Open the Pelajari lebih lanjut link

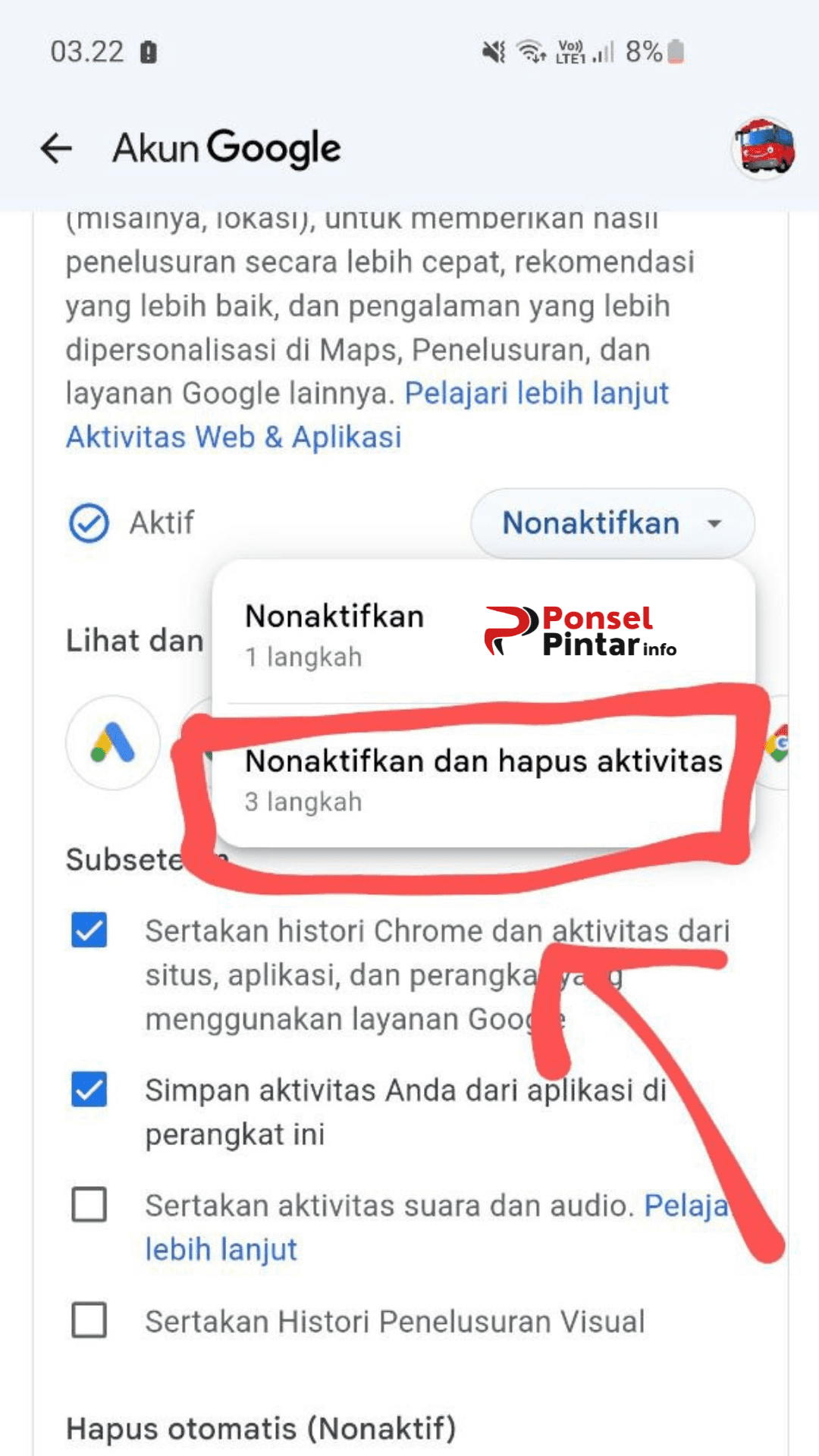tap(536, 393)
